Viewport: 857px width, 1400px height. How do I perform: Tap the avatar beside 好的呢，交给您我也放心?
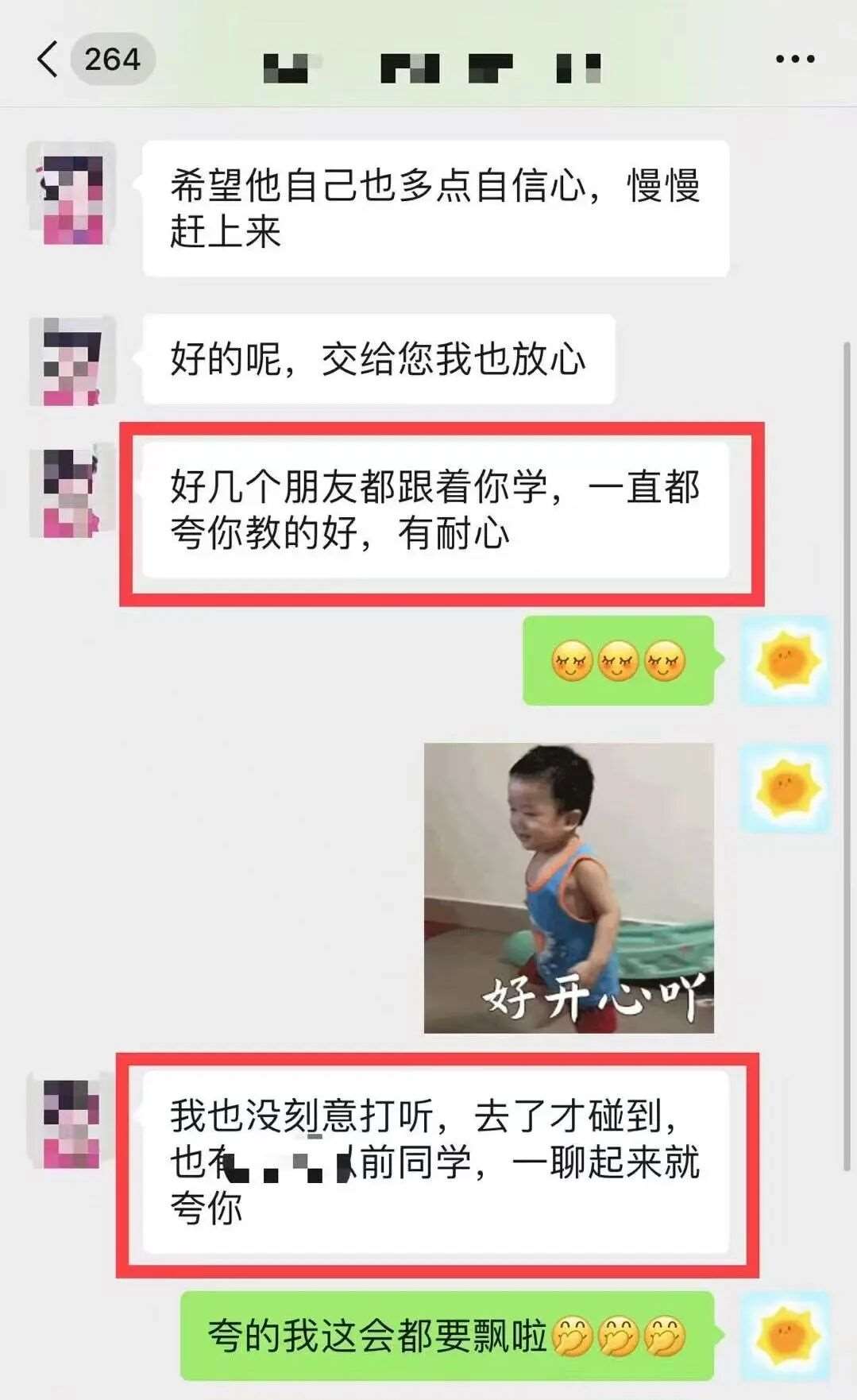click(72, 362)
